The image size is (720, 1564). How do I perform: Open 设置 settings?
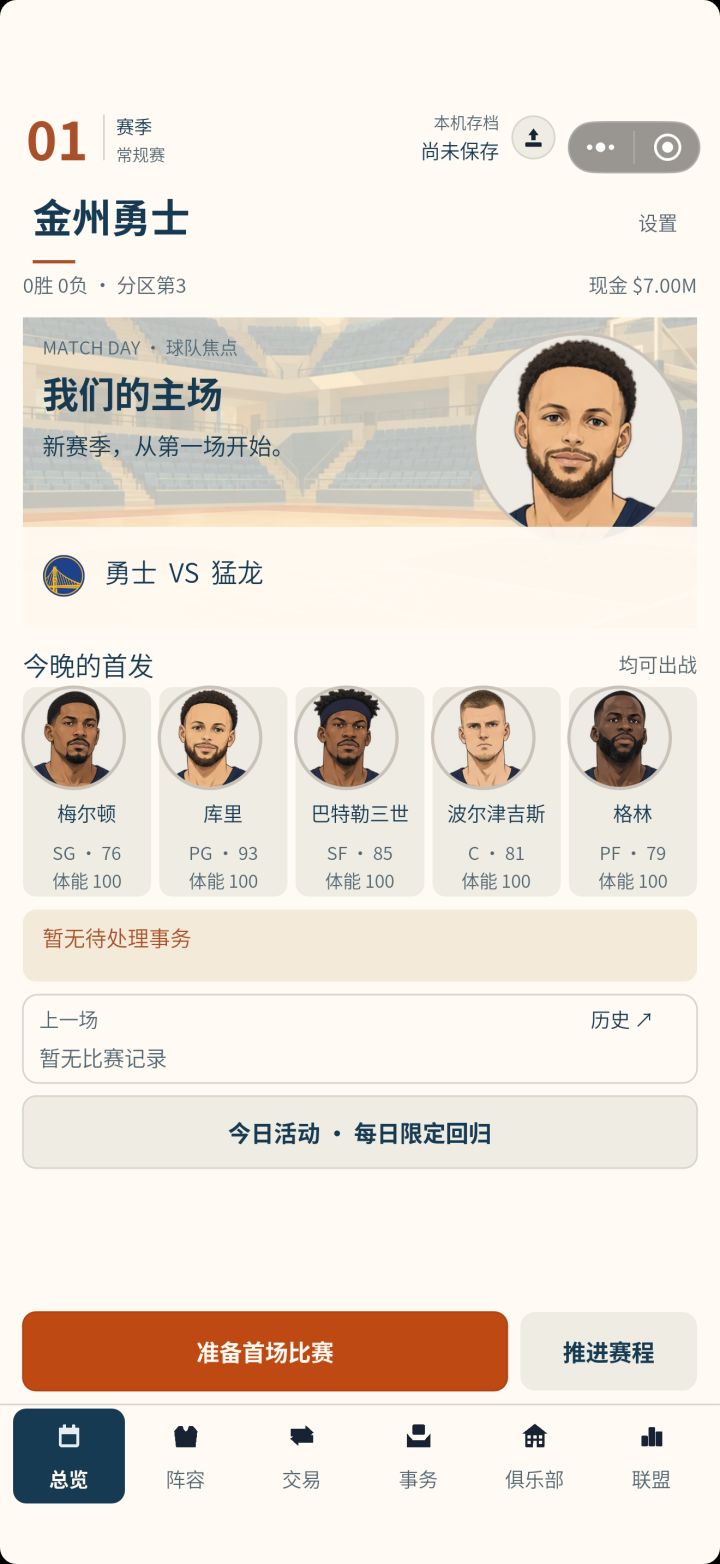coord(658,224)
